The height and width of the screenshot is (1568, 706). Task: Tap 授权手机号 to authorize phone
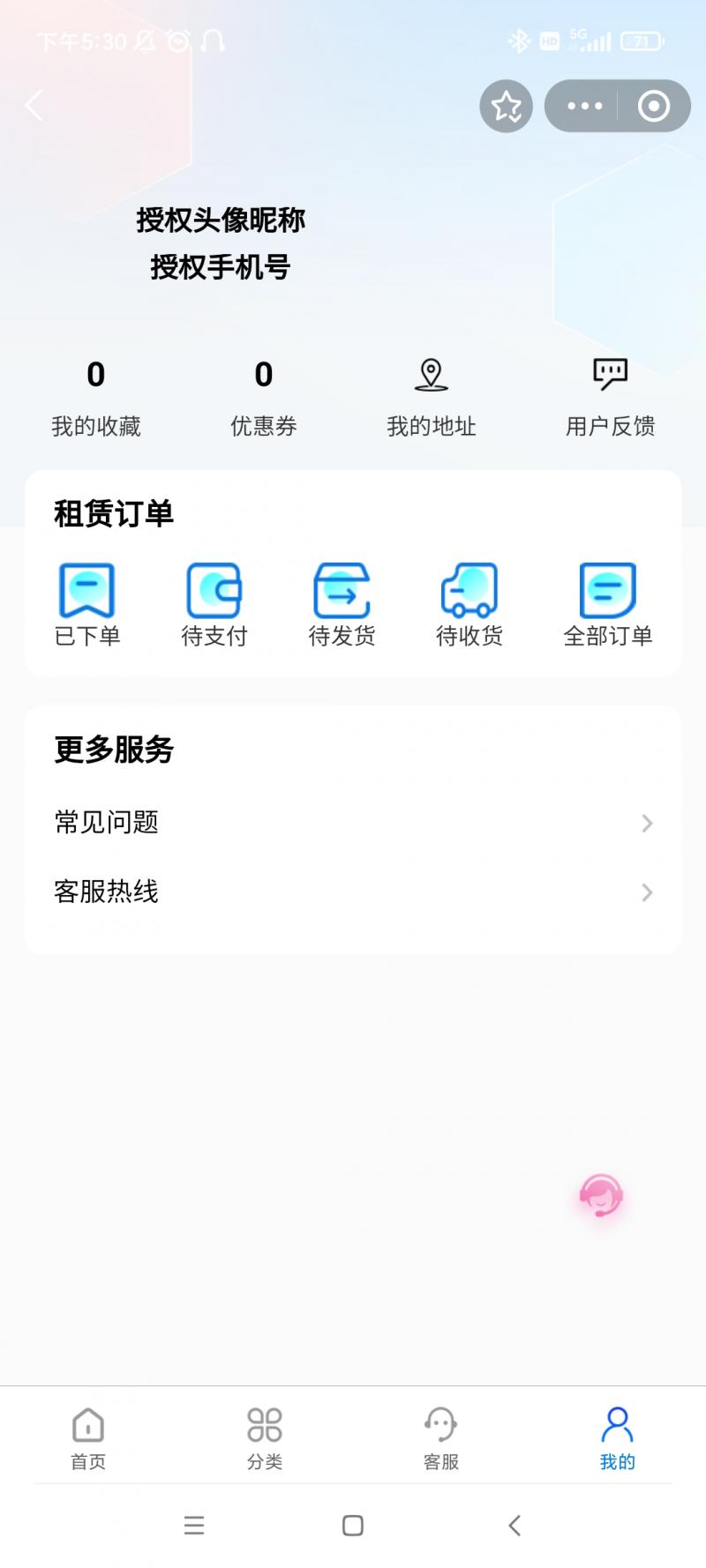pyautogui.click(x=221, y=266)
